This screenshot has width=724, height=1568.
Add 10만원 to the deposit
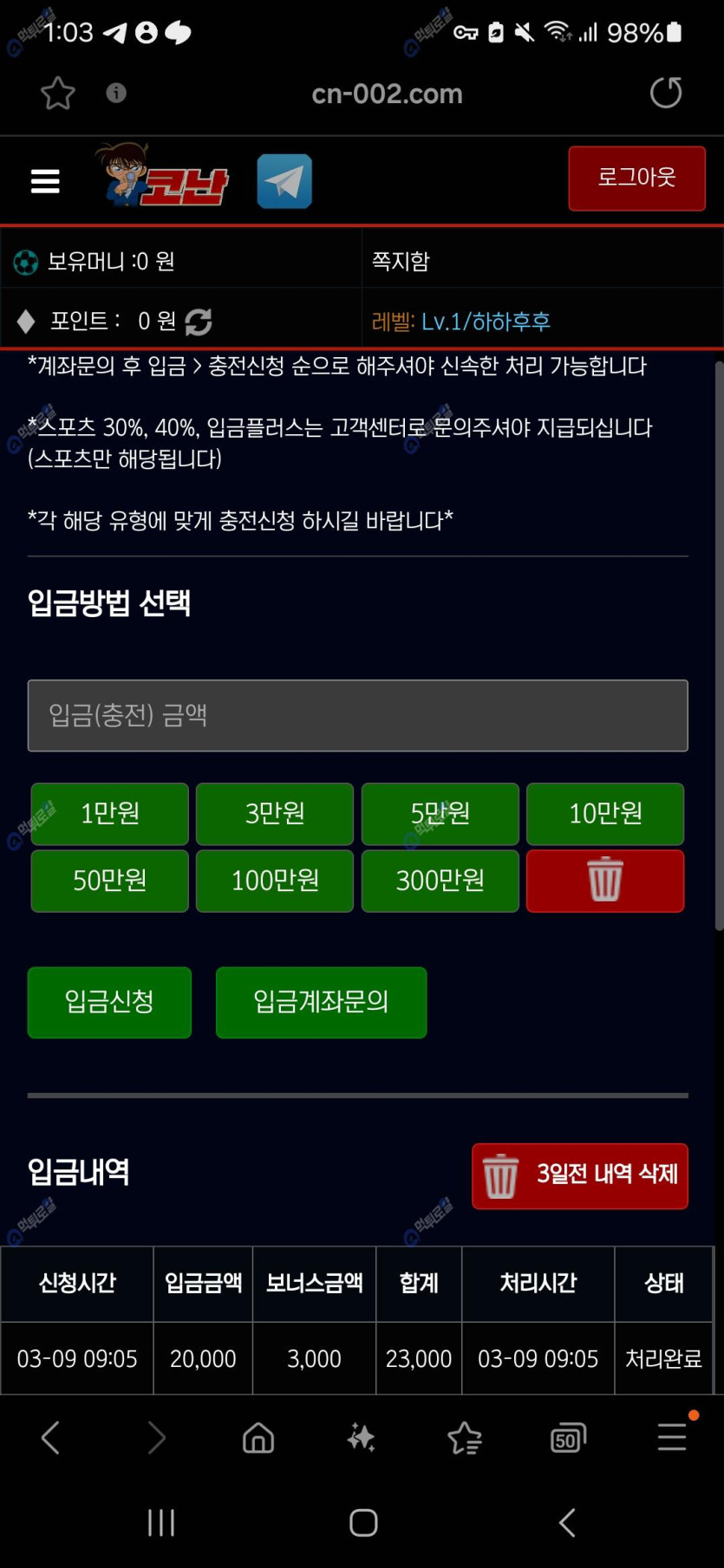pyautogui.click(x=605, y=813)
